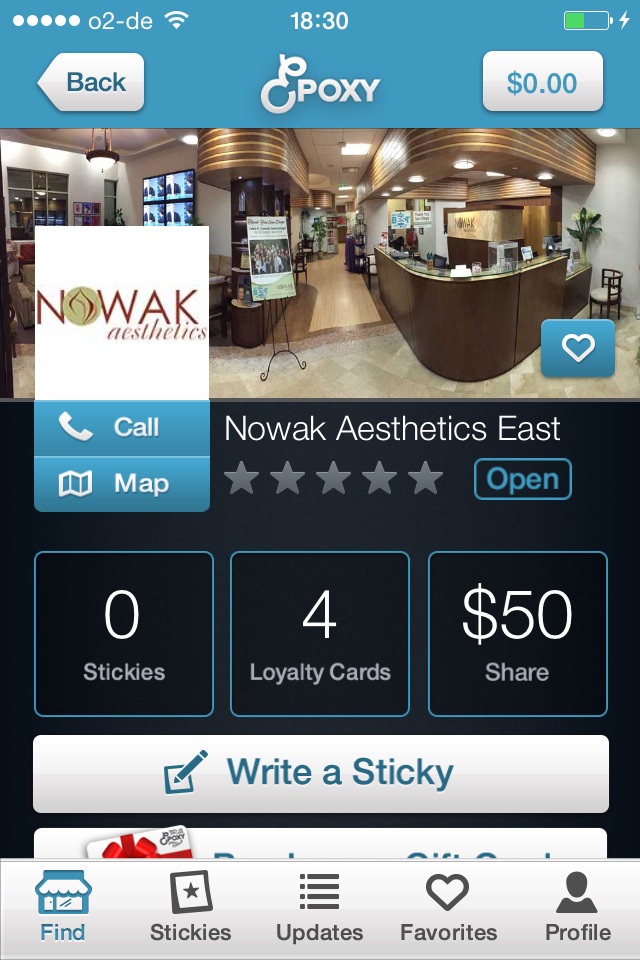Open the Map for this business
The width and height of the screenshot is (640, 960).
pyautogui.click(x=122, y=485)
